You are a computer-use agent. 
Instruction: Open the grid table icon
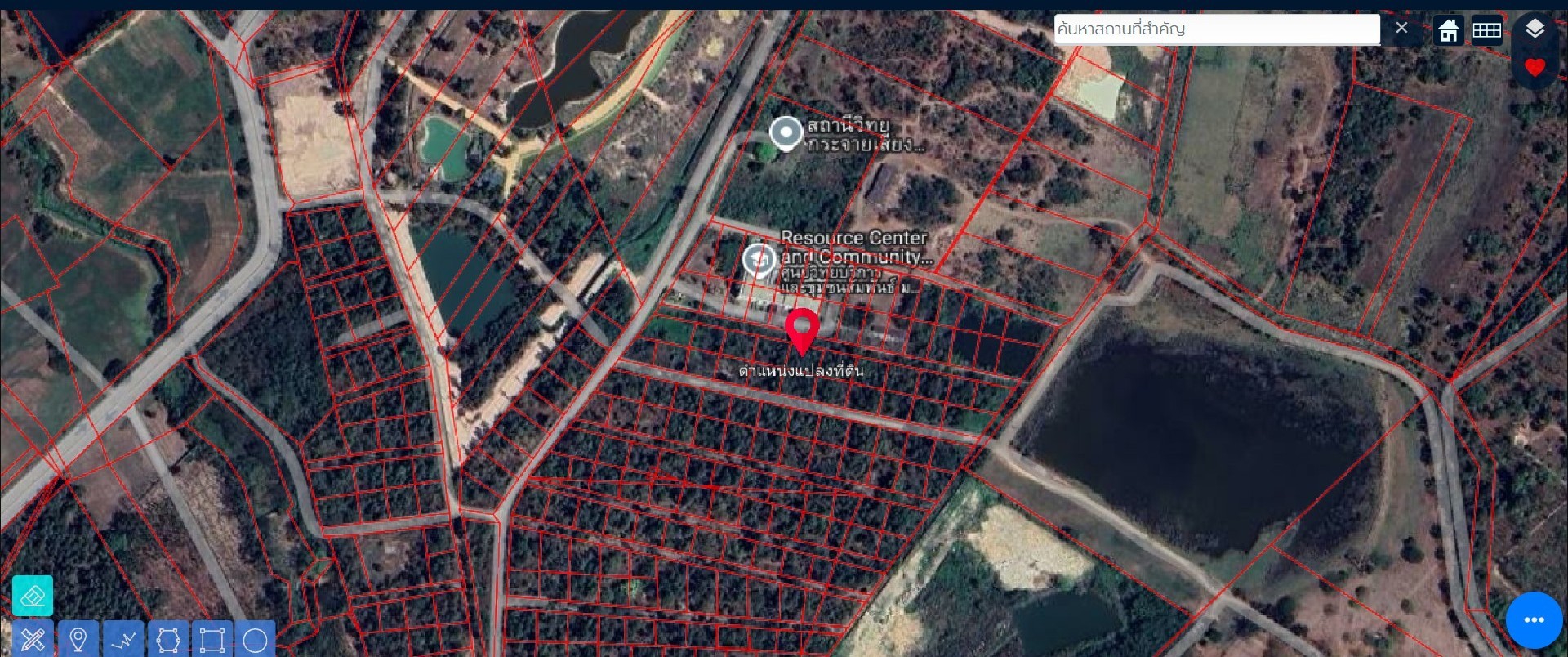click(x=1486, y=31)
